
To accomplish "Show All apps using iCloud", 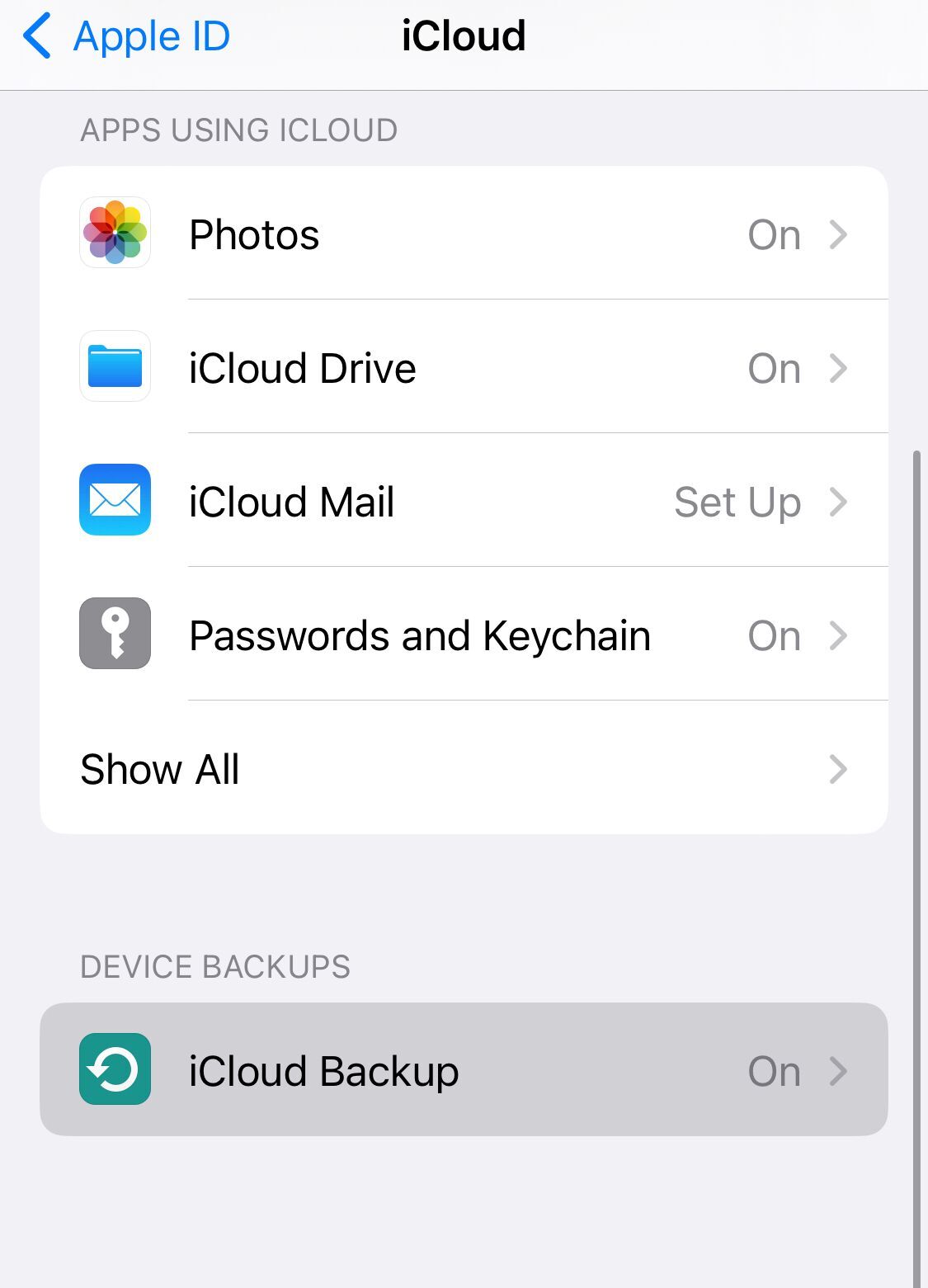I will pos(464,769).
